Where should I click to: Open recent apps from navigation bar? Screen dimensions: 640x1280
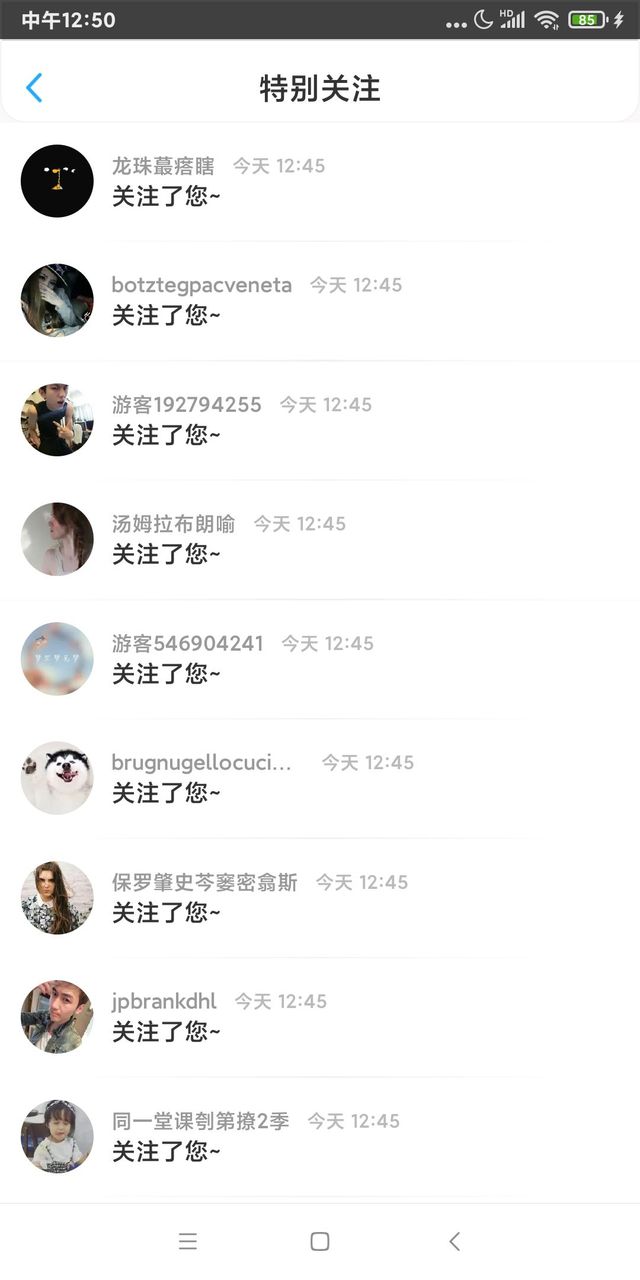(x=187, y=1241)
